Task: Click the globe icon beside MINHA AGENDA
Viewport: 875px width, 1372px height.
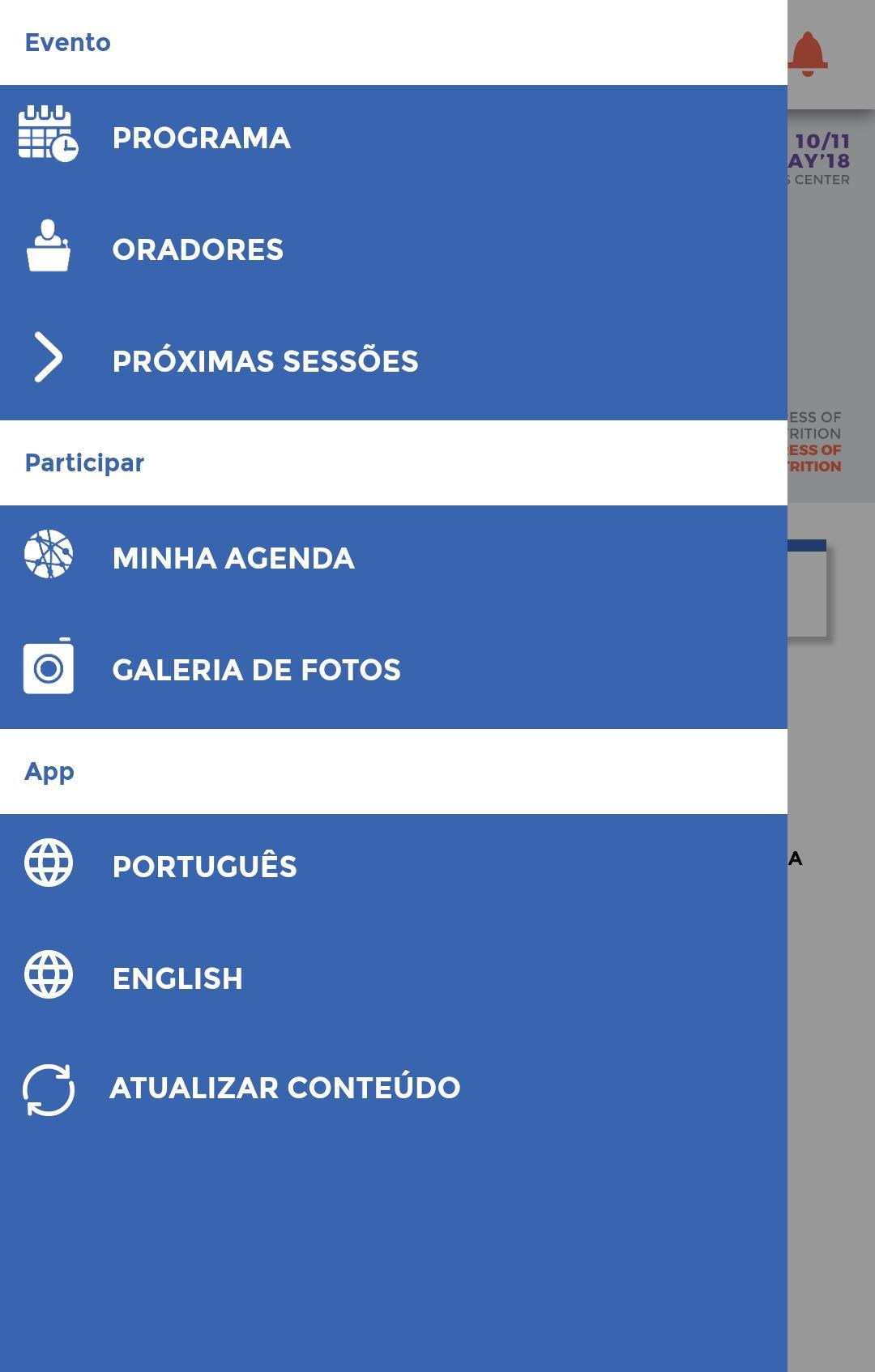Action: point(48,556)
